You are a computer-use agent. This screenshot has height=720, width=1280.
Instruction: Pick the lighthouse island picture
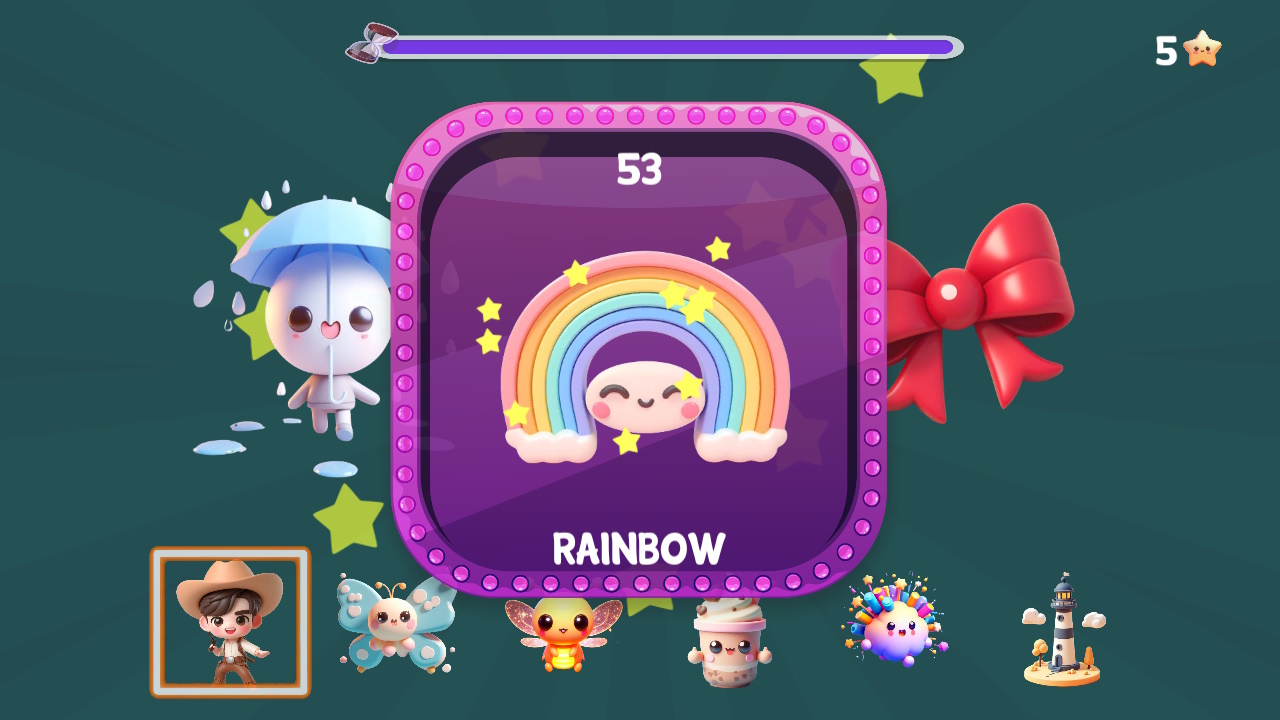coord(1063,632)
